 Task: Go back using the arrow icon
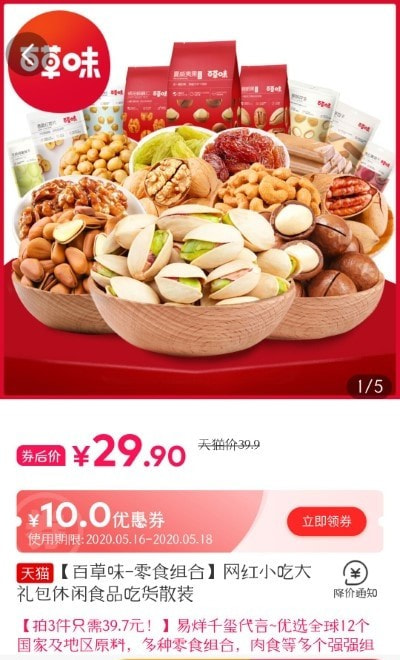pos(29,53)
